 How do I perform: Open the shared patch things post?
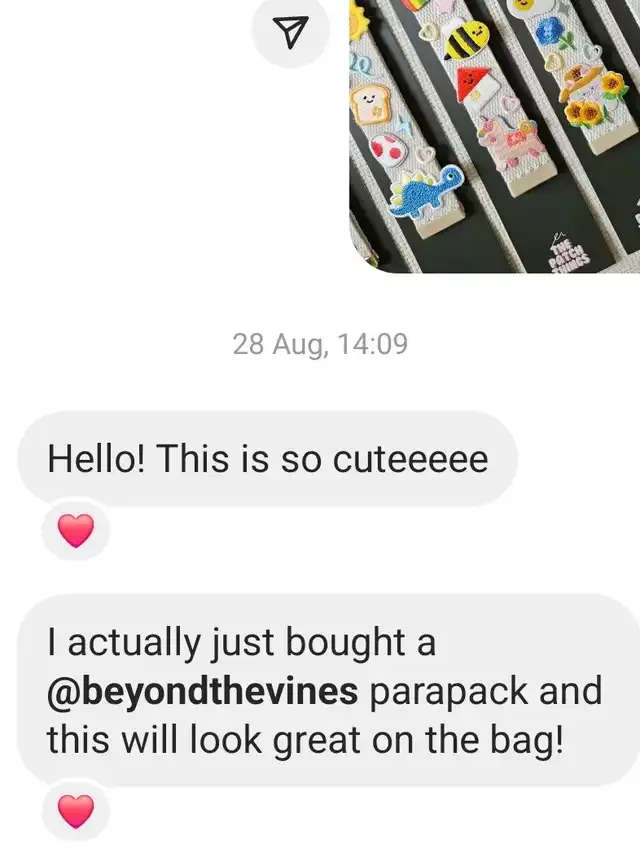click(x=494, y=135)
